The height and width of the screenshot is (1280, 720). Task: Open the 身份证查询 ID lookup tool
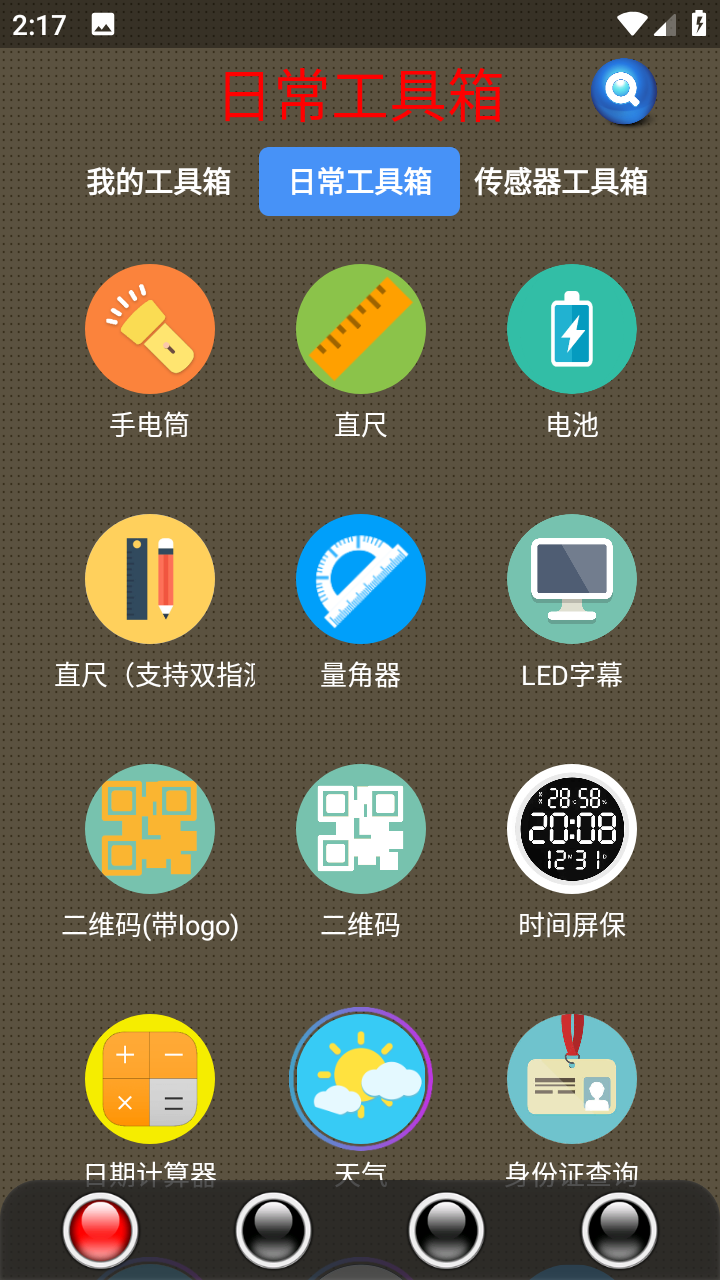(x=571, y=1079)
